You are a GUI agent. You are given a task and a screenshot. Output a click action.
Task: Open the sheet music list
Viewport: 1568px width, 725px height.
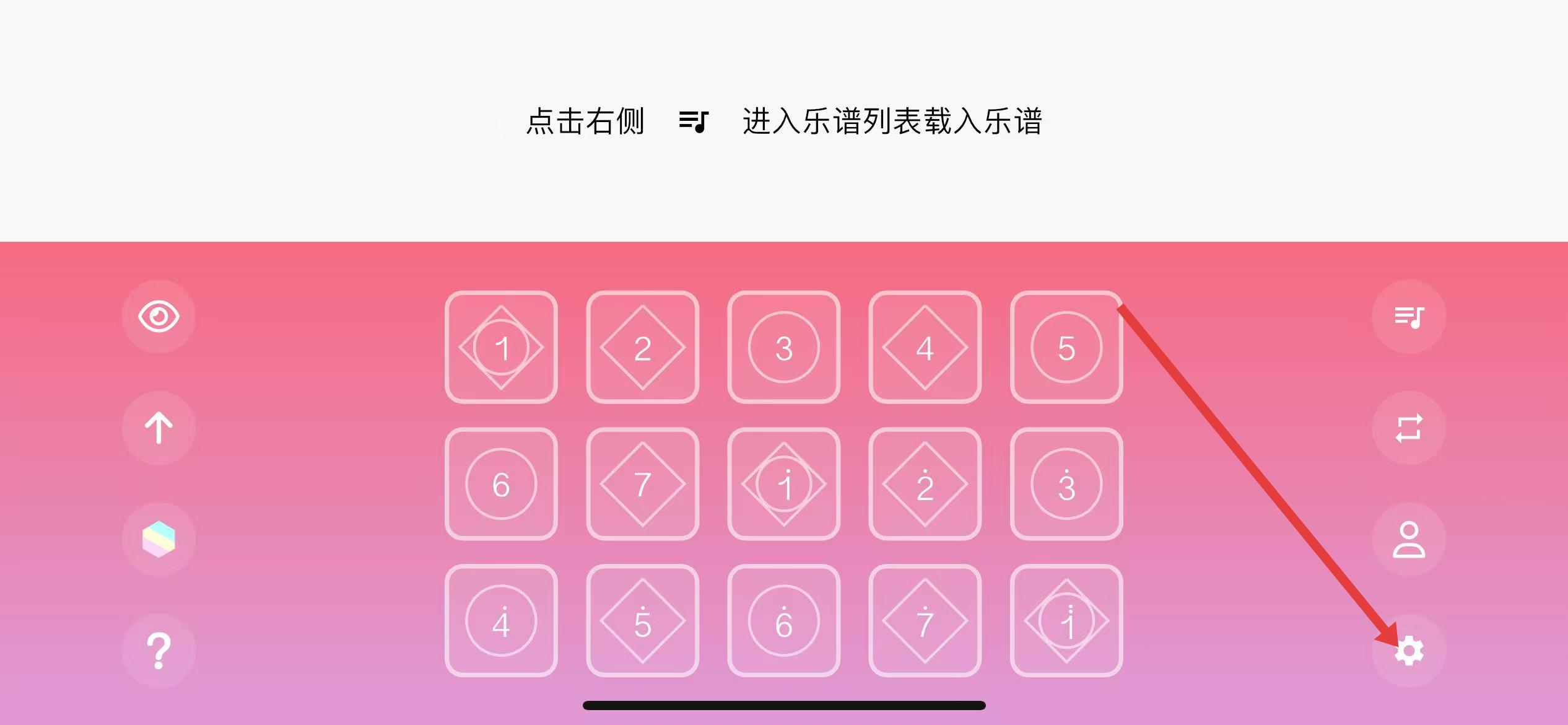coord(1409,317)
